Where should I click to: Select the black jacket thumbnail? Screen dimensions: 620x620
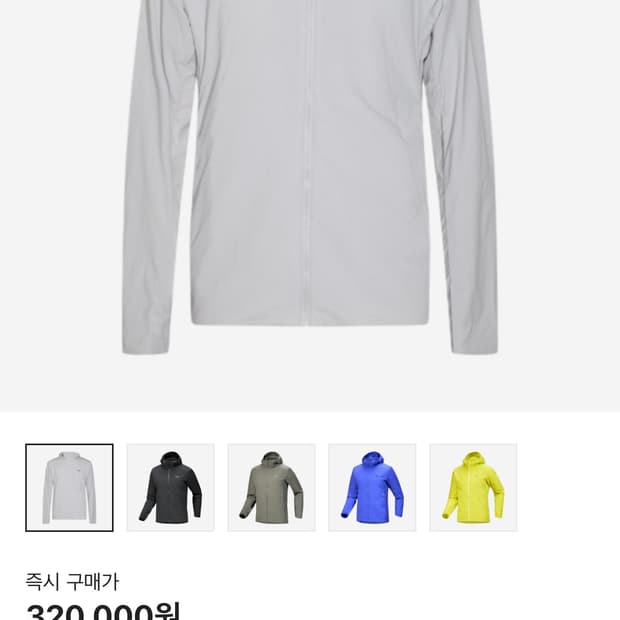click(x=170, y=487)
